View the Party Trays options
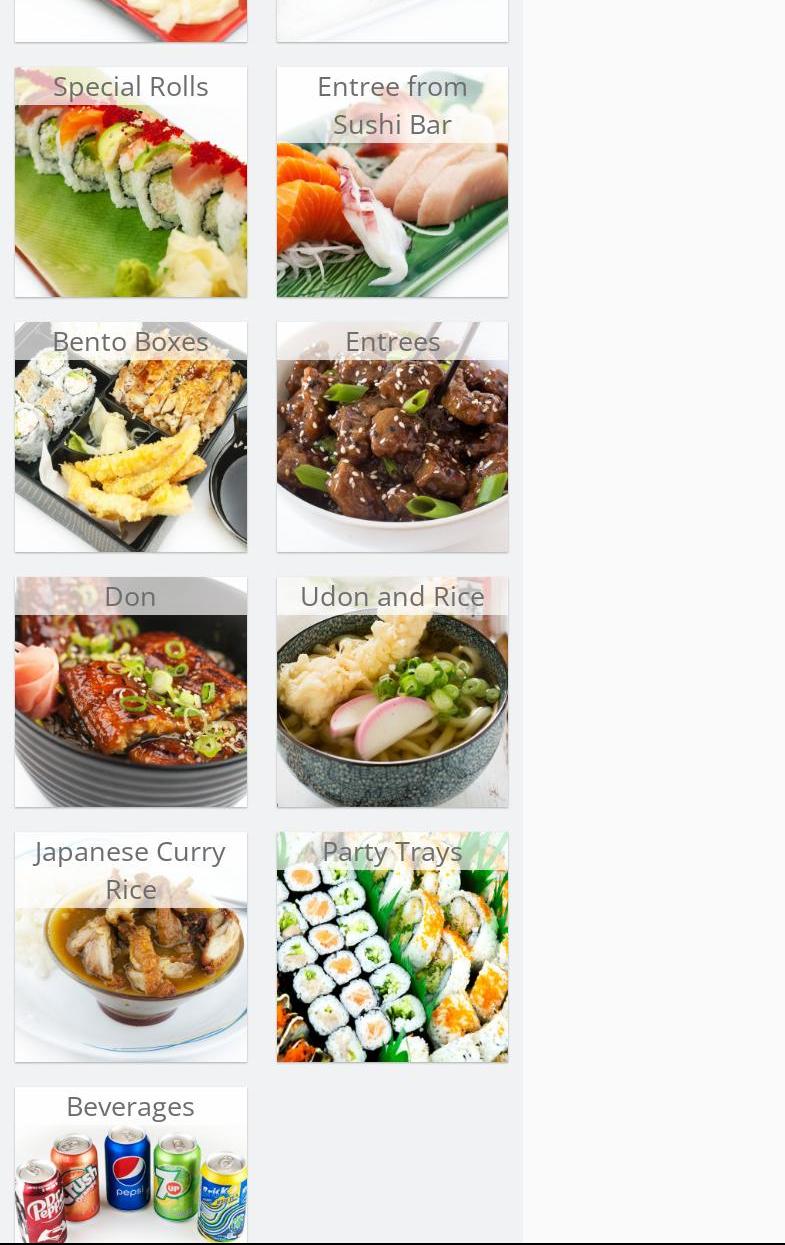This screenshot has height=1245, width=785. tap(392, 947)
